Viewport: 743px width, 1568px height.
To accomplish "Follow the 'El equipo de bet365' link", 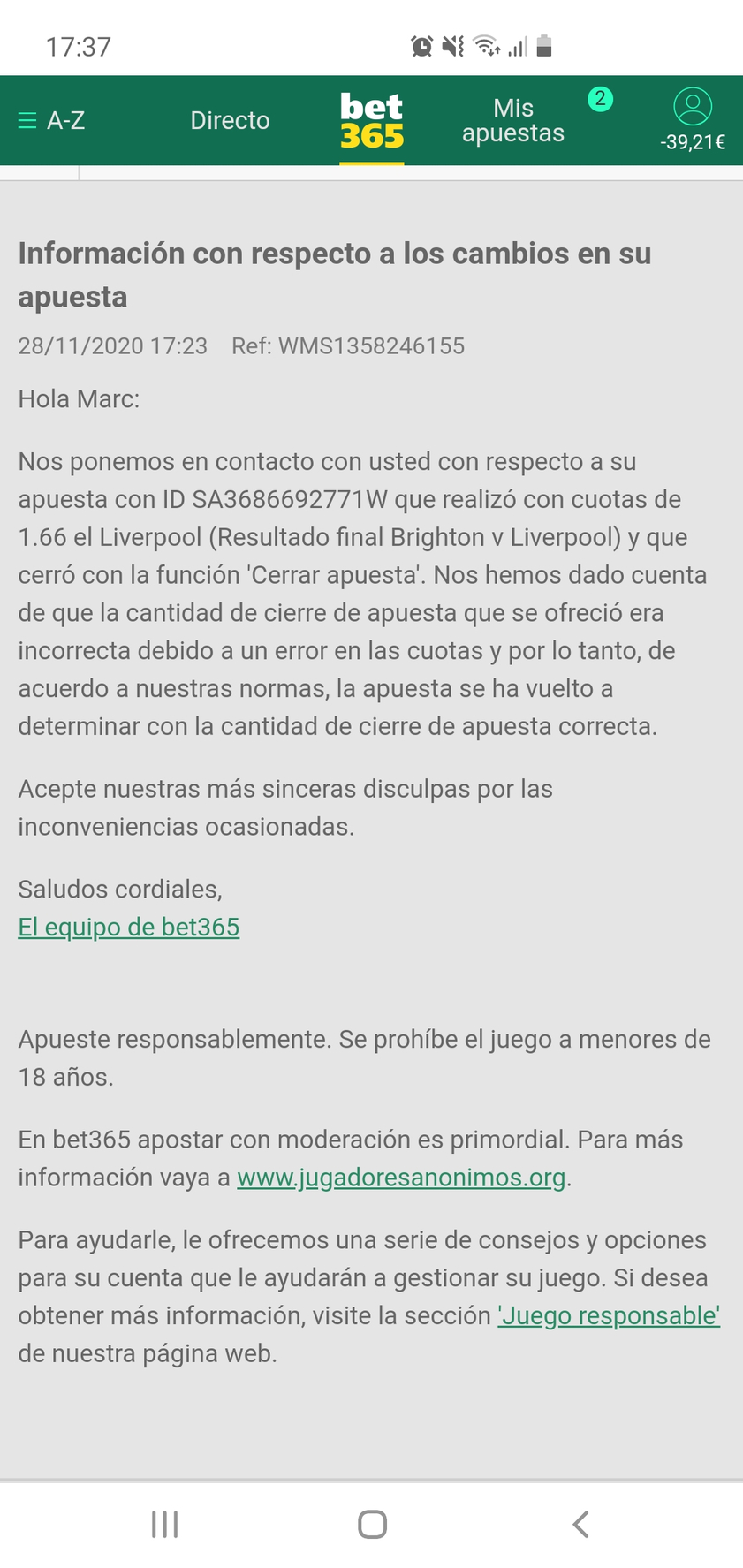I will tap(129, 927).
